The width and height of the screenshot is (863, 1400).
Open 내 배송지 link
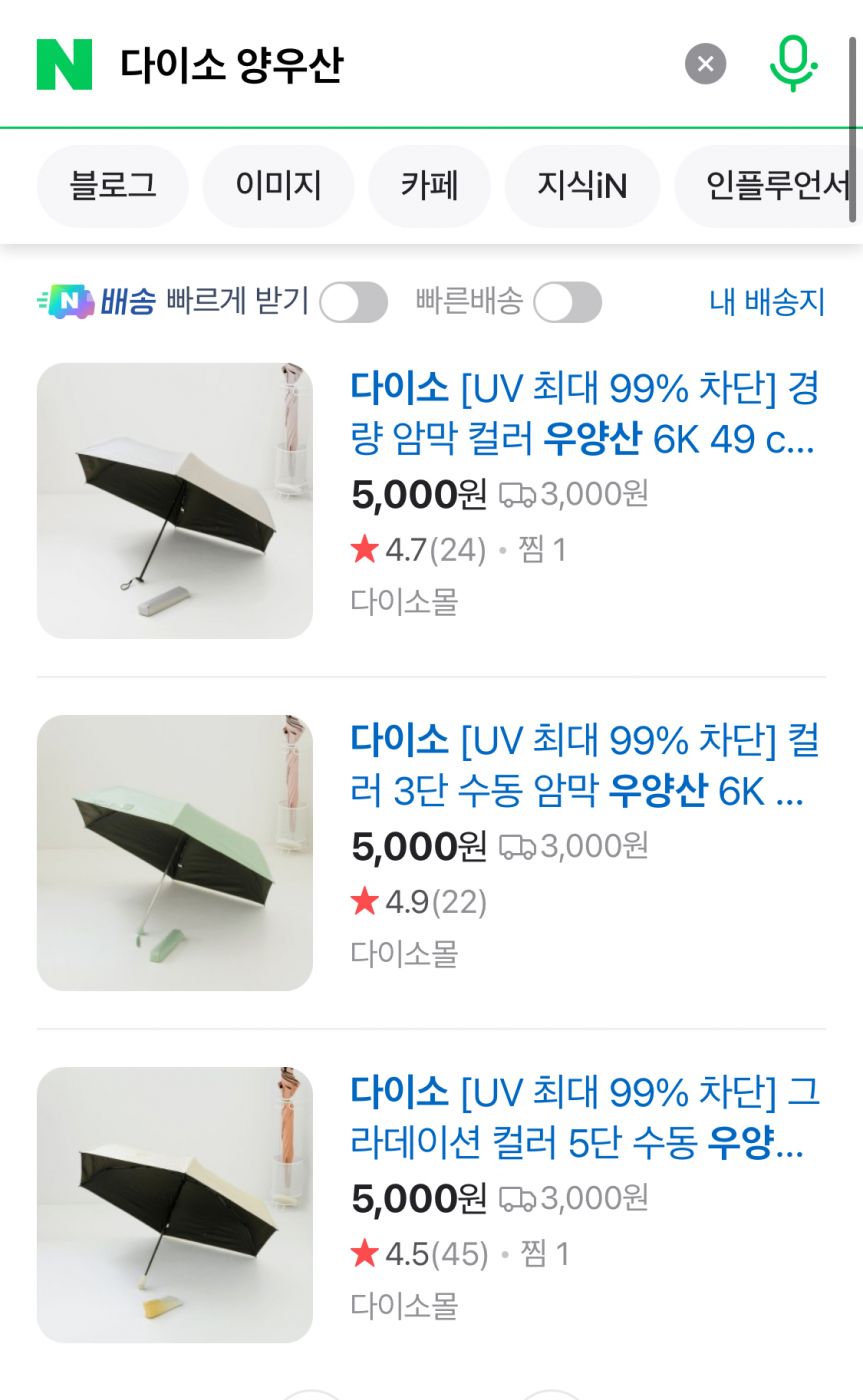(x=767, y=302)
